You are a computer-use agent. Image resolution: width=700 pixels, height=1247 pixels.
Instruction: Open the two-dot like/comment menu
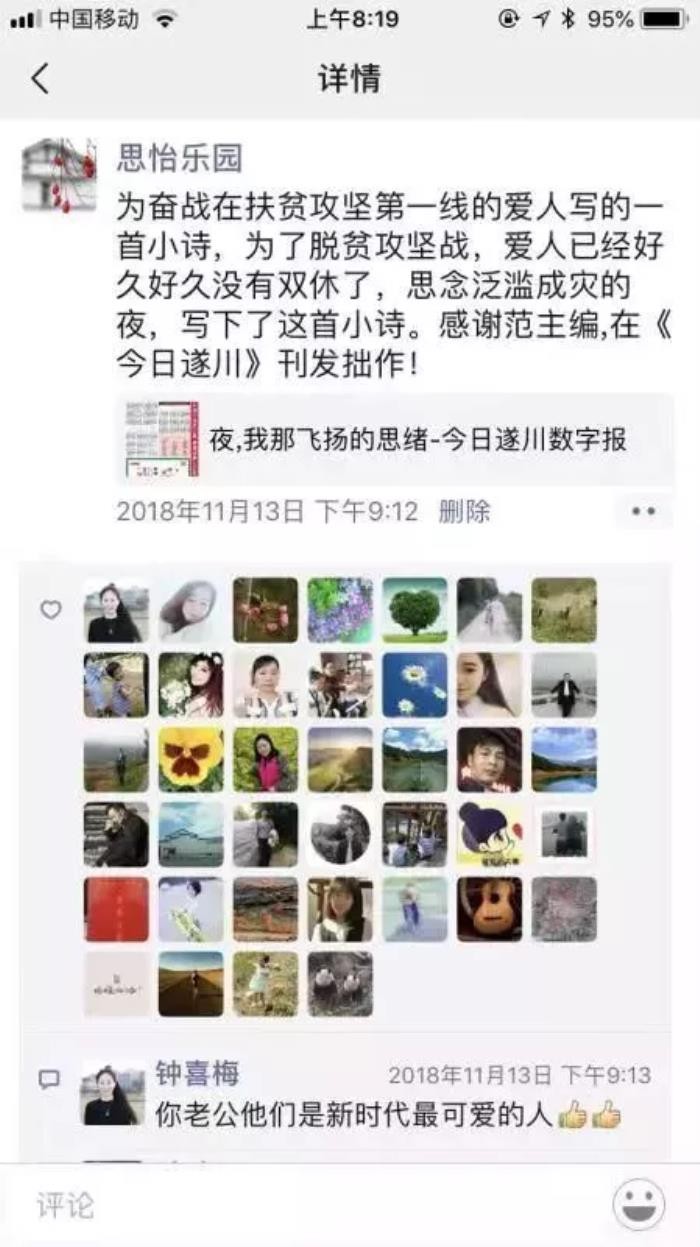[643, 512]
